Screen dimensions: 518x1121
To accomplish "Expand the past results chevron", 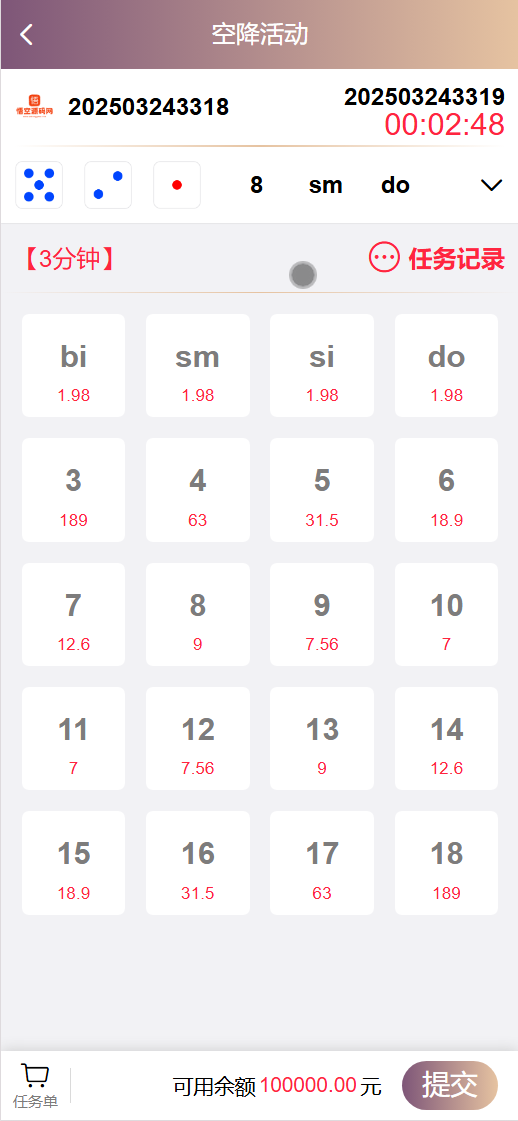I will click(492, 185).
